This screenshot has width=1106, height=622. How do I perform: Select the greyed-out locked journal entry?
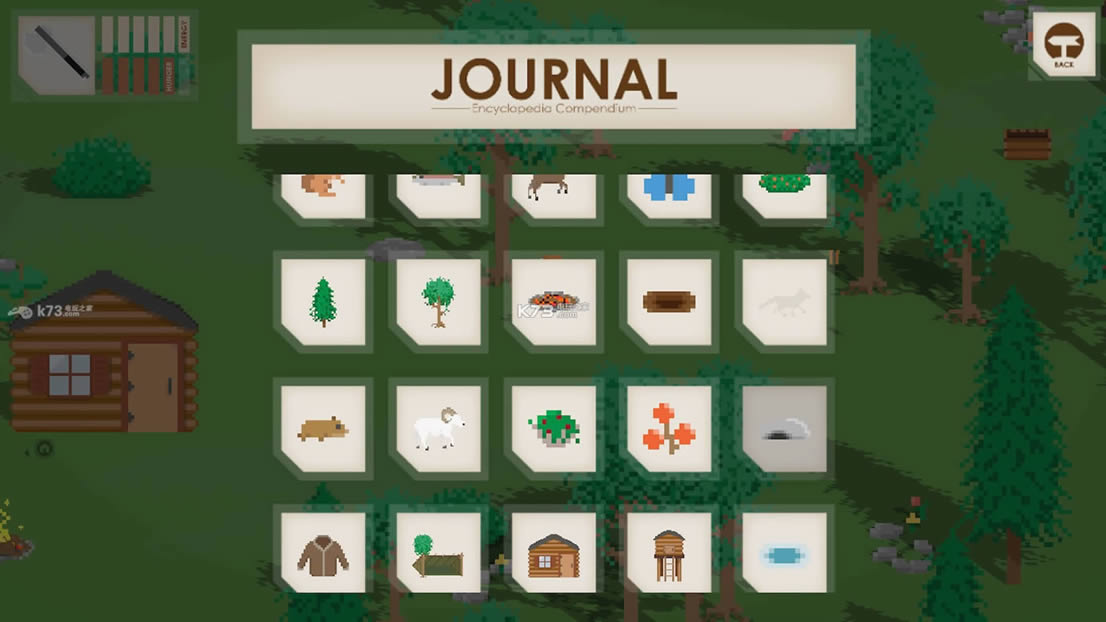pos(784,428)
